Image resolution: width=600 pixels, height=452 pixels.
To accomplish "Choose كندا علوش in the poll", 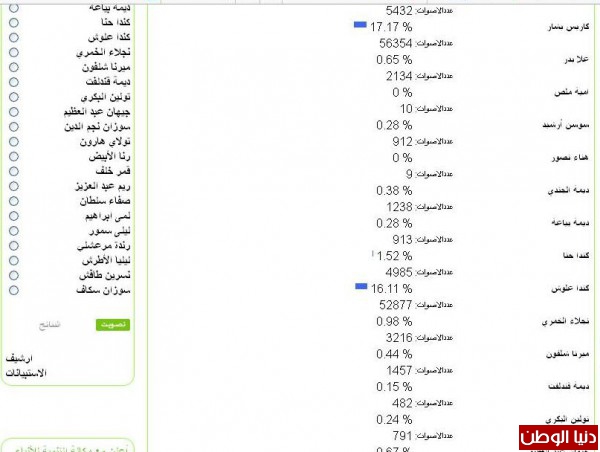I will [x=13, y=37].
